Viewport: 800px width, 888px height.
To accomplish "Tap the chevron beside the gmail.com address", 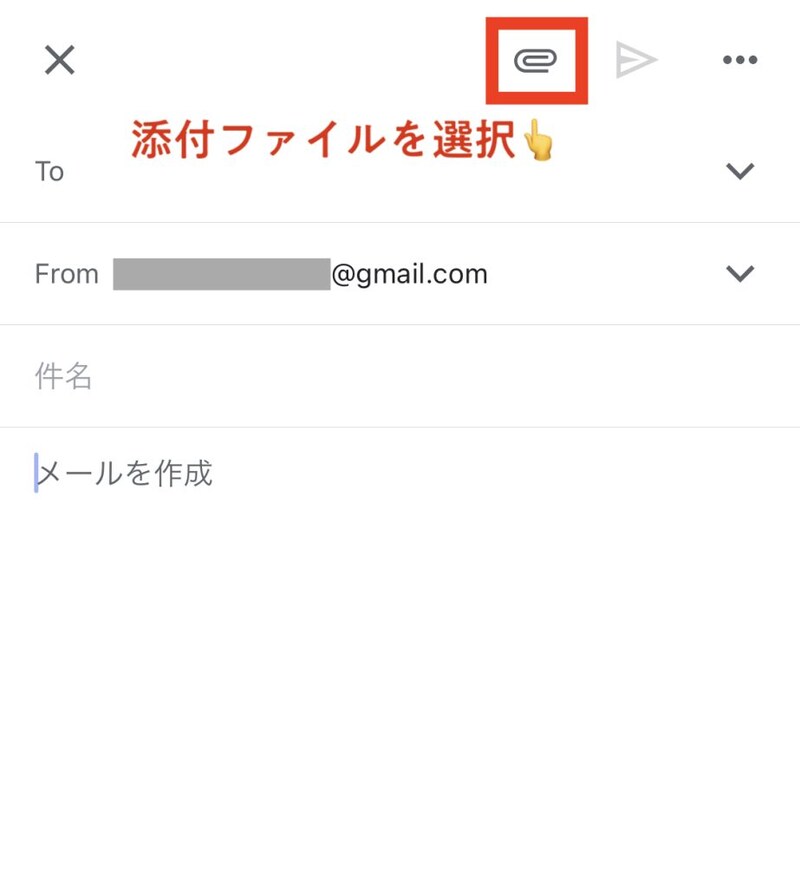I will [x=740, y=273].
